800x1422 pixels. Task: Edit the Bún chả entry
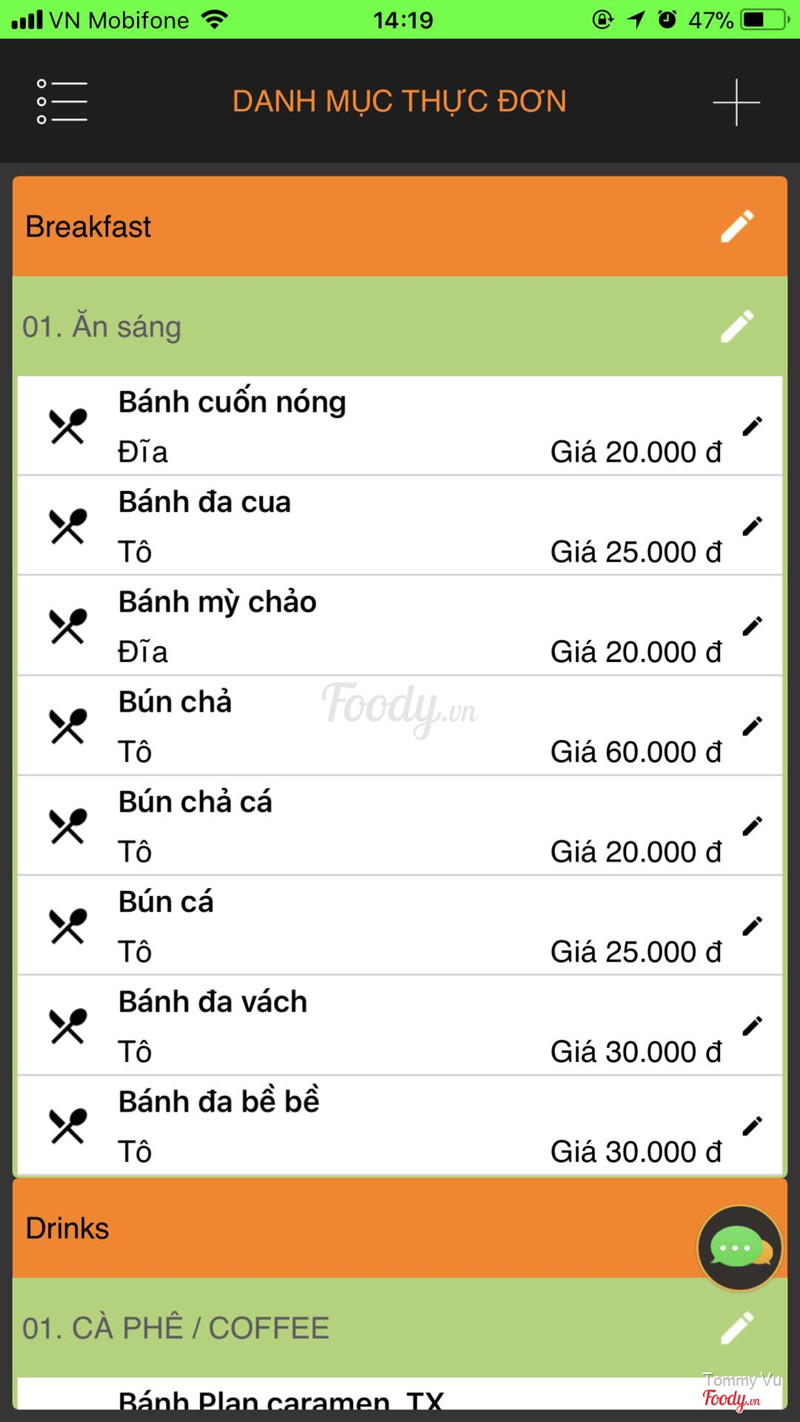pyautogui.click(x=752, y=726)
